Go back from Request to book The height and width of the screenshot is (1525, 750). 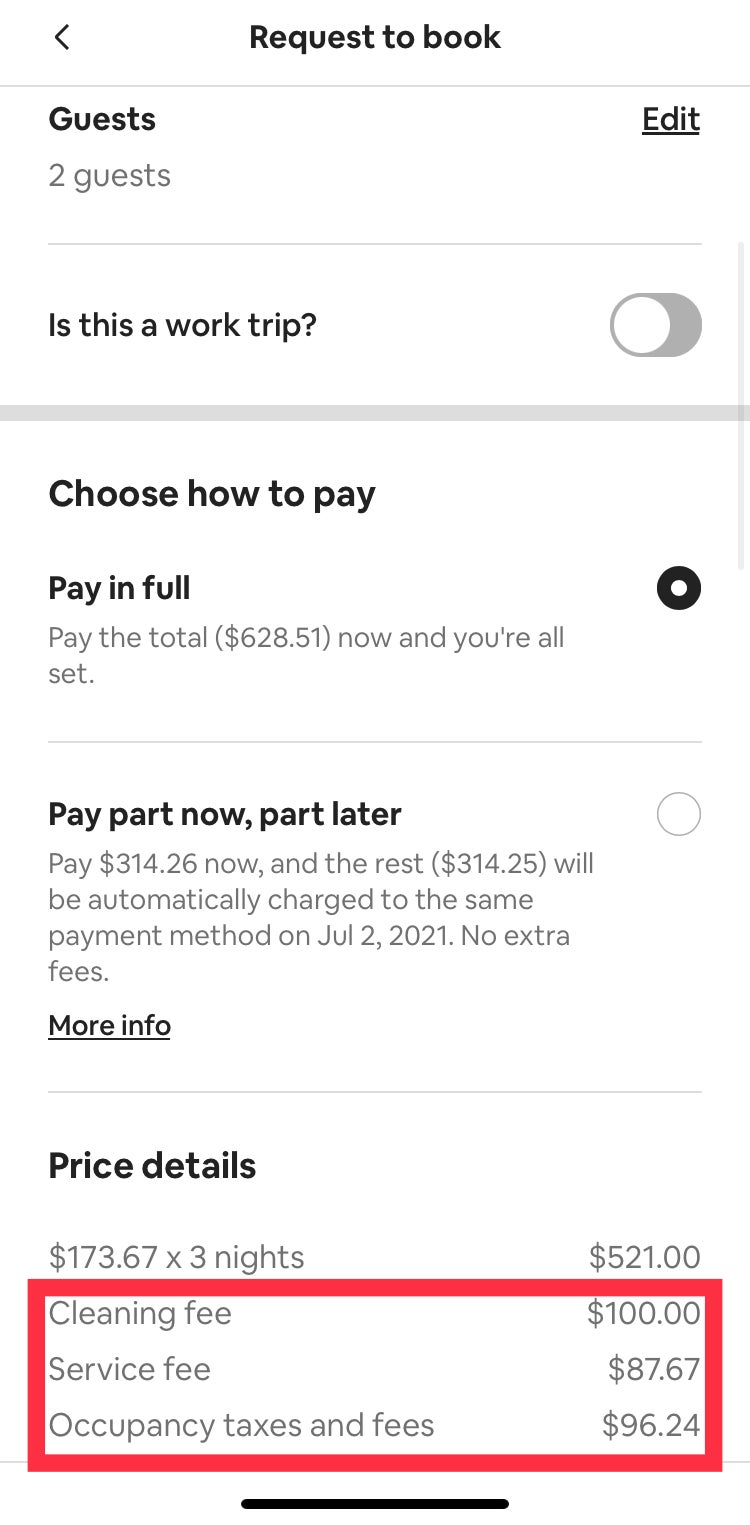[x=62, y=38]
